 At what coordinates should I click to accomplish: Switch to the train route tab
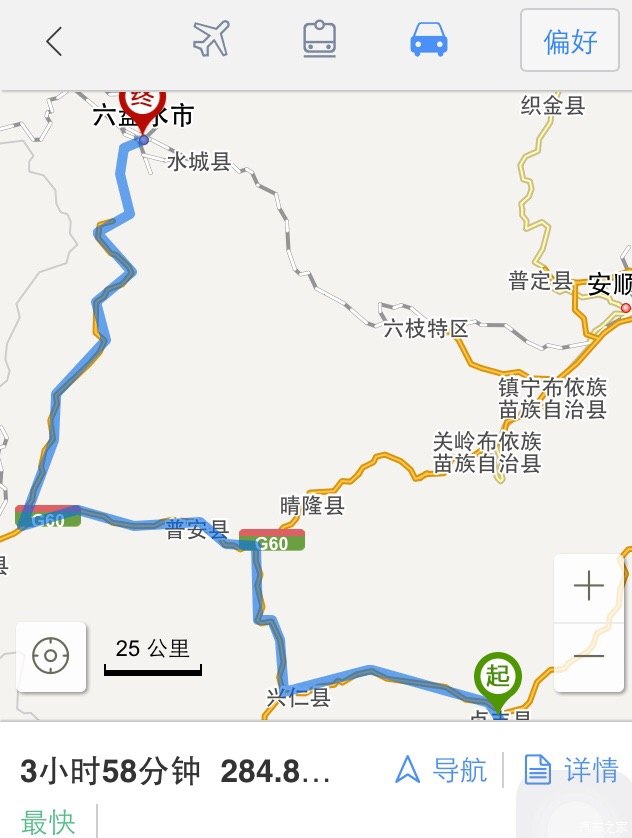(x=320, y=40)
